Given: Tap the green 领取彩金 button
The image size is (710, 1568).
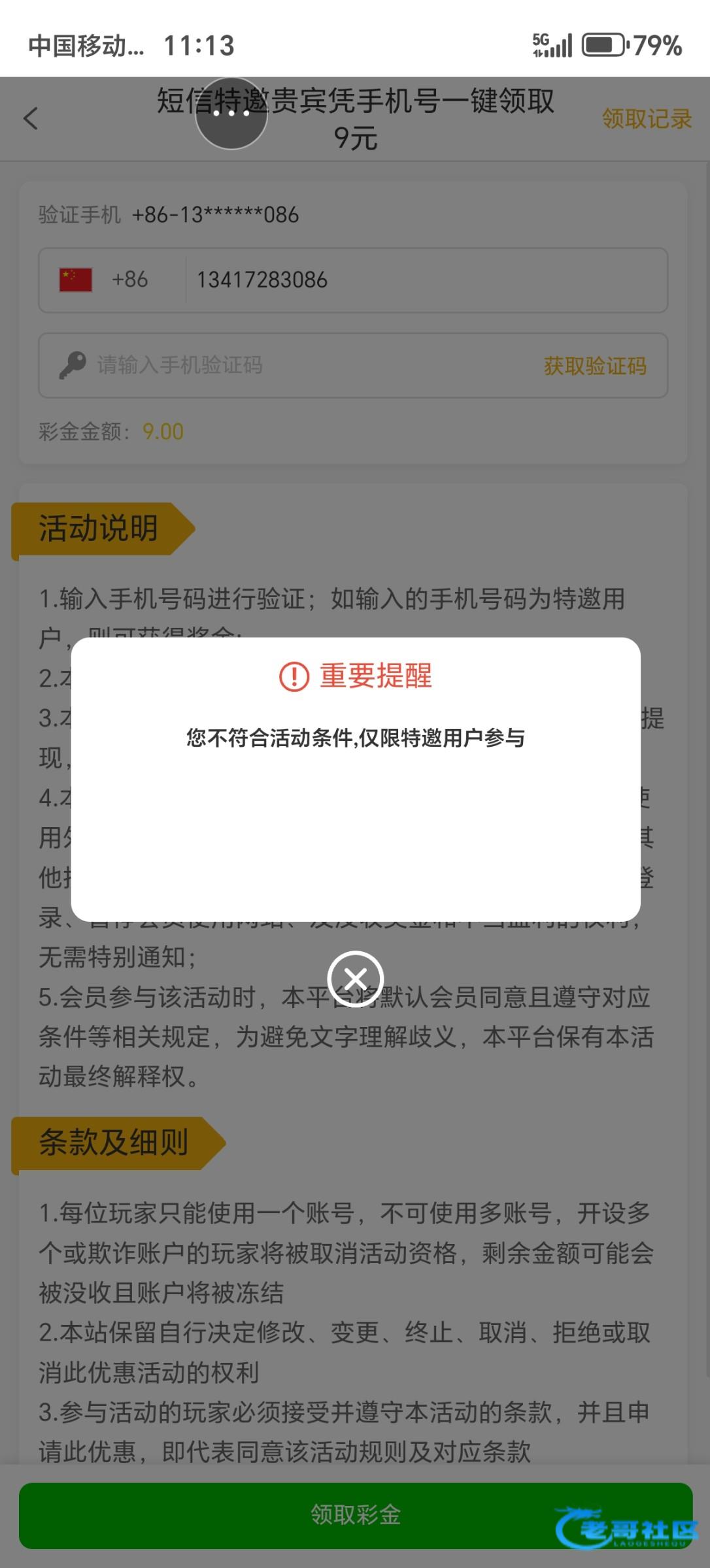Looking at the screenshot, I should (355, 1514).
